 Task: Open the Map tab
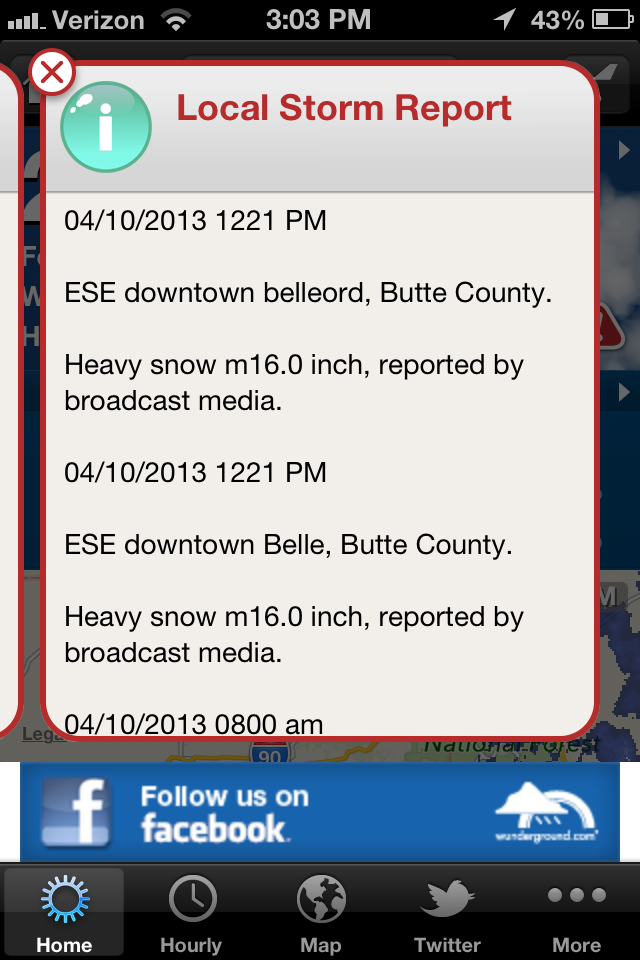[x=320, y=913]
